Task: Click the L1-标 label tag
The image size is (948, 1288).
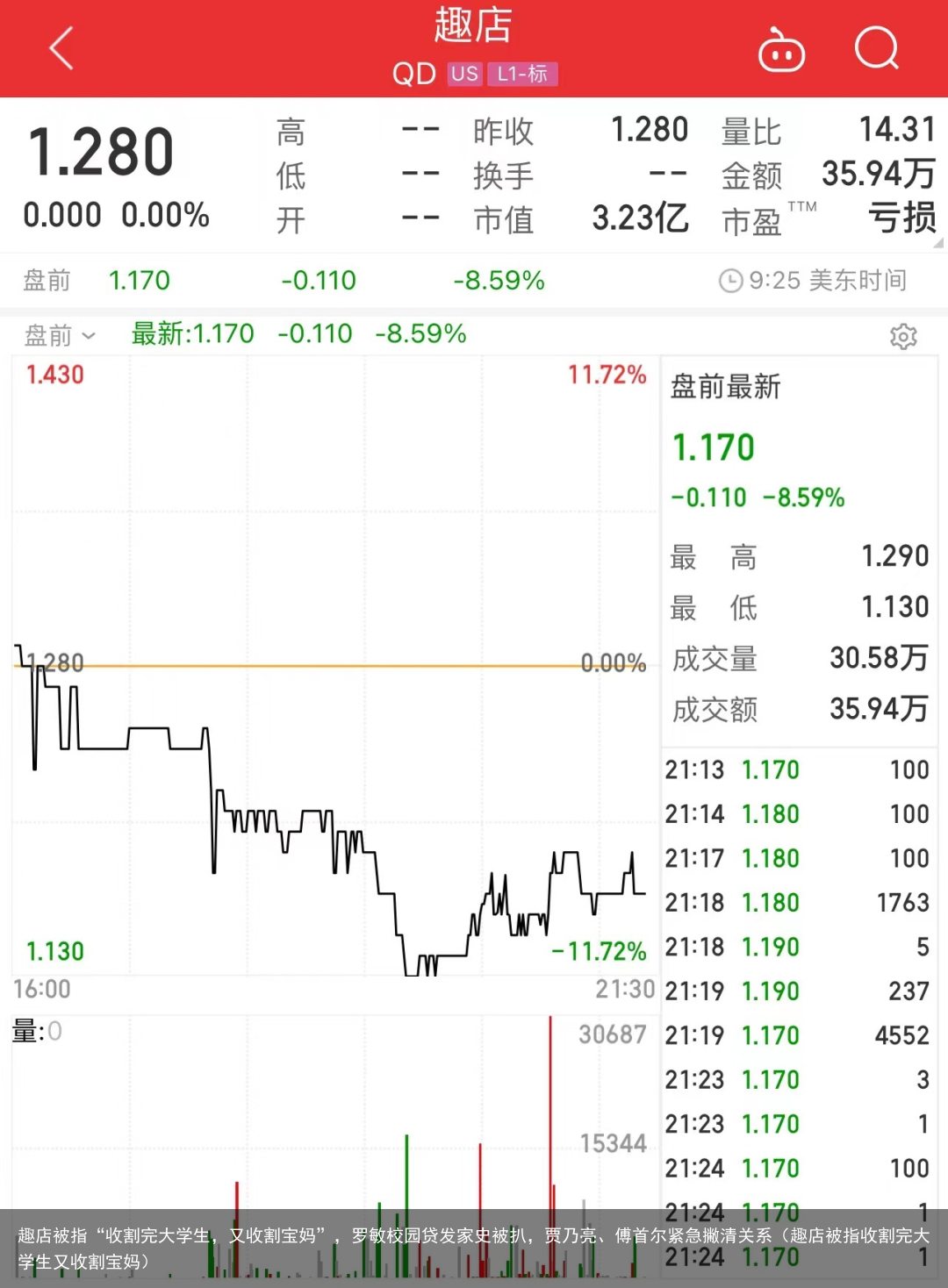Action: pos(521,74)
